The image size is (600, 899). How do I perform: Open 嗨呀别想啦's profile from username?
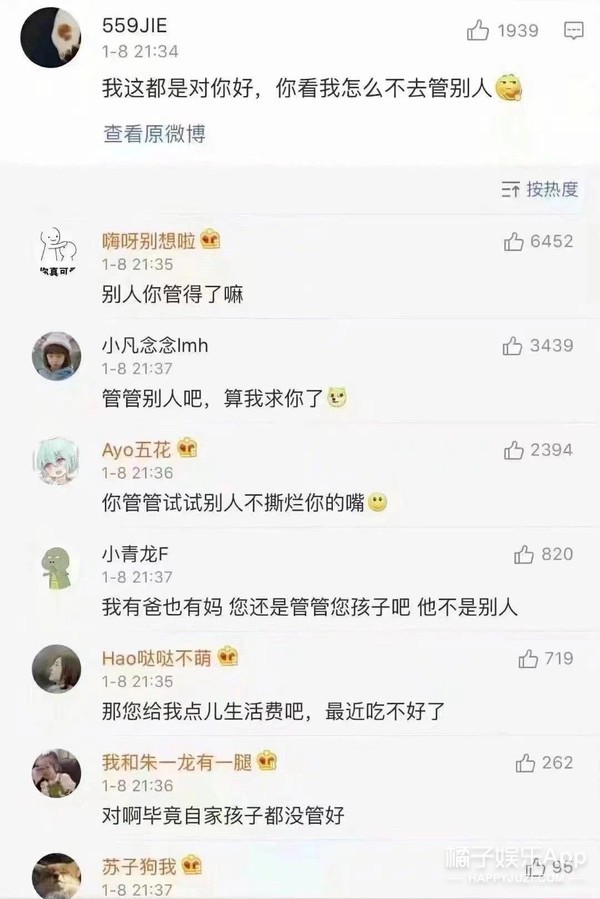coord(150,241)
